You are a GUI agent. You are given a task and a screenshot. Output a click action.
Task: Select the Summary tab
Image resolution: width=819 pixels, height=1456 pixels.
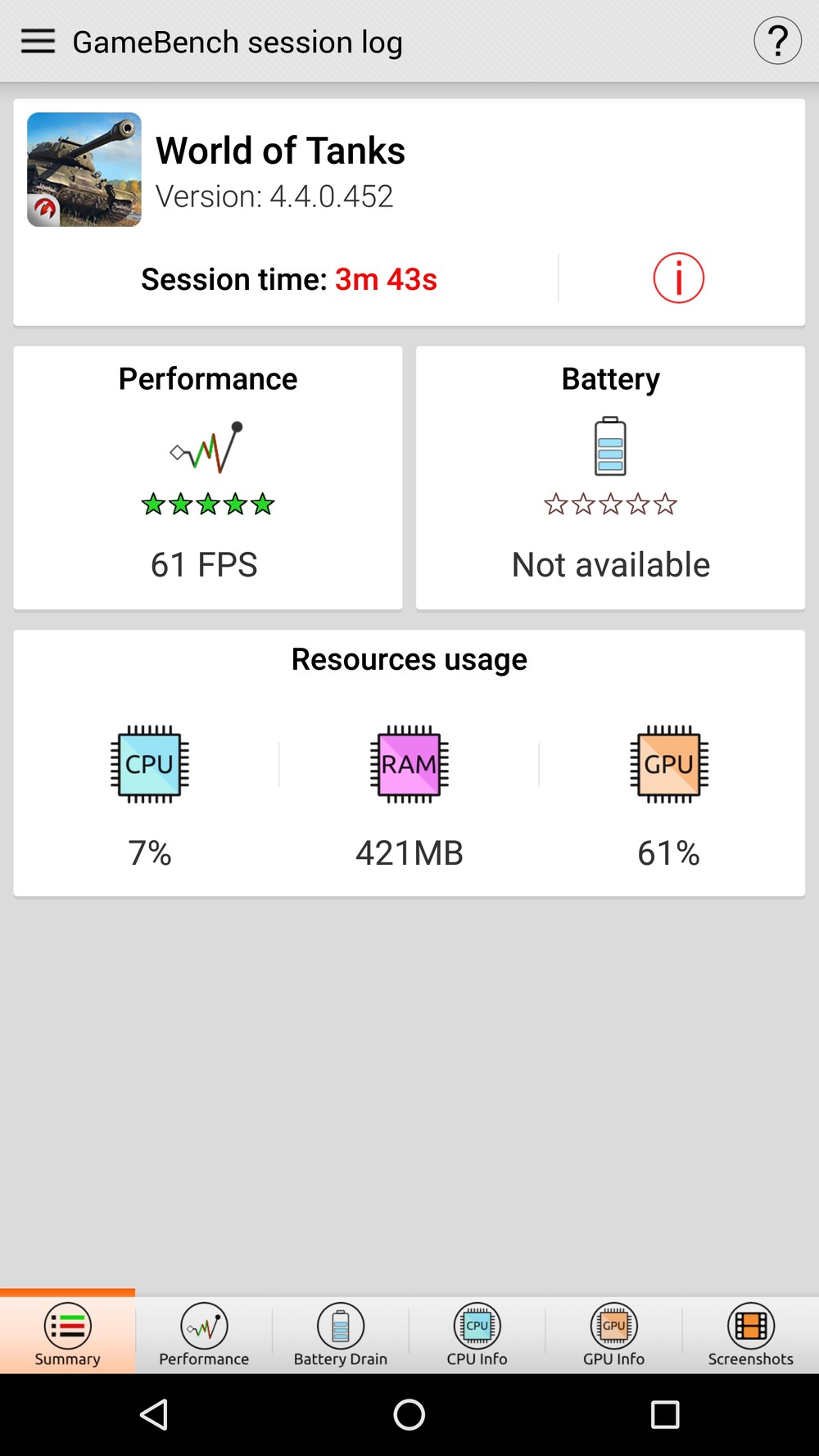tap(67, 1335)
